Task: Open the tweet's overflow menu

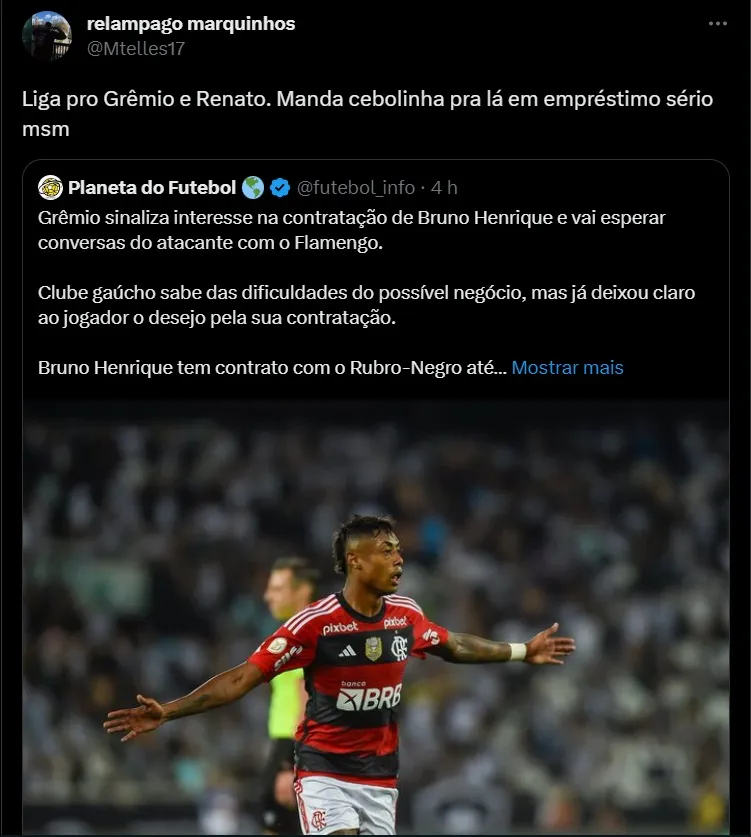Action: tap(717, 23)
